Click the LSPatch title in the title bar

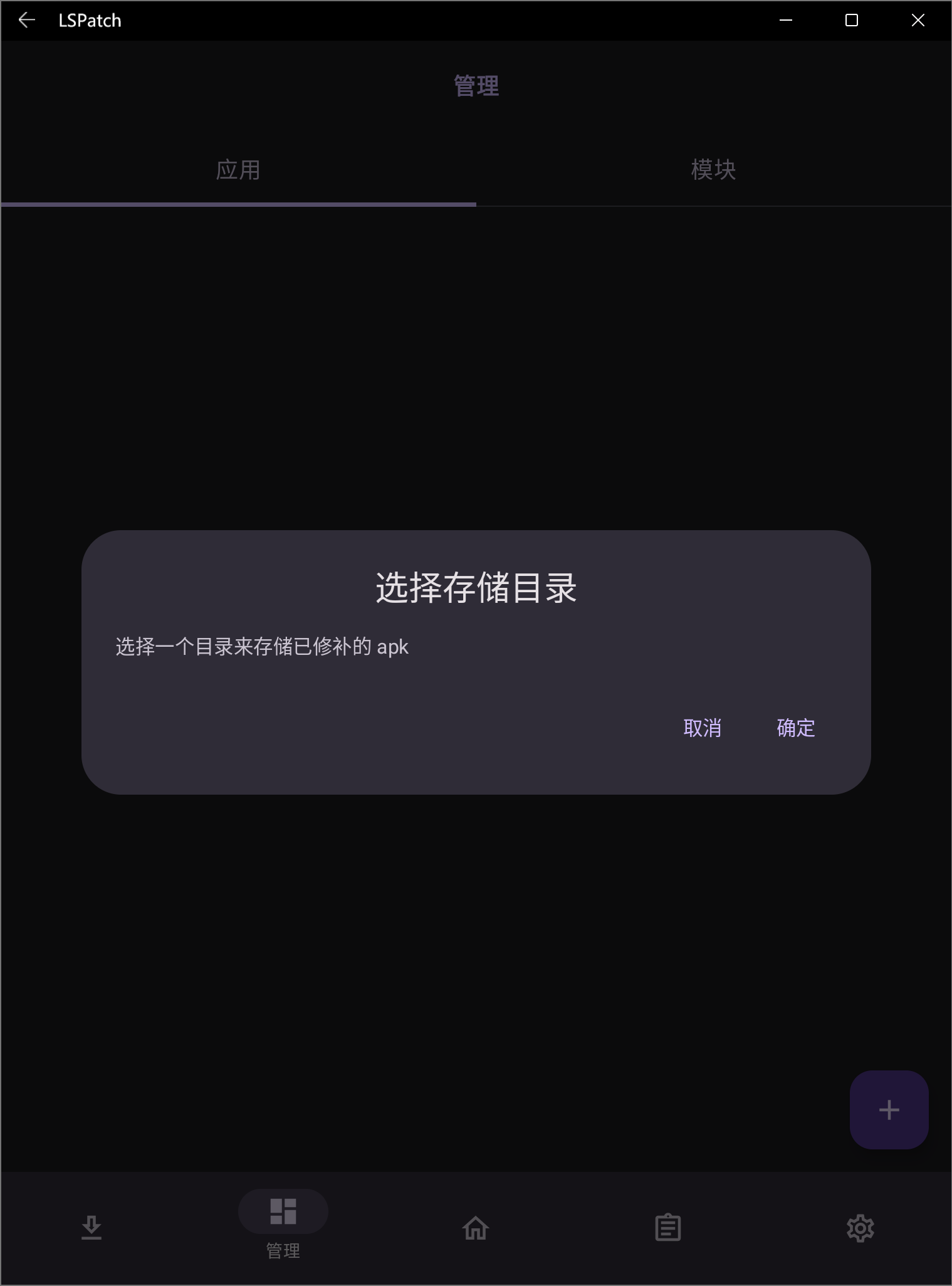point(90,19)
